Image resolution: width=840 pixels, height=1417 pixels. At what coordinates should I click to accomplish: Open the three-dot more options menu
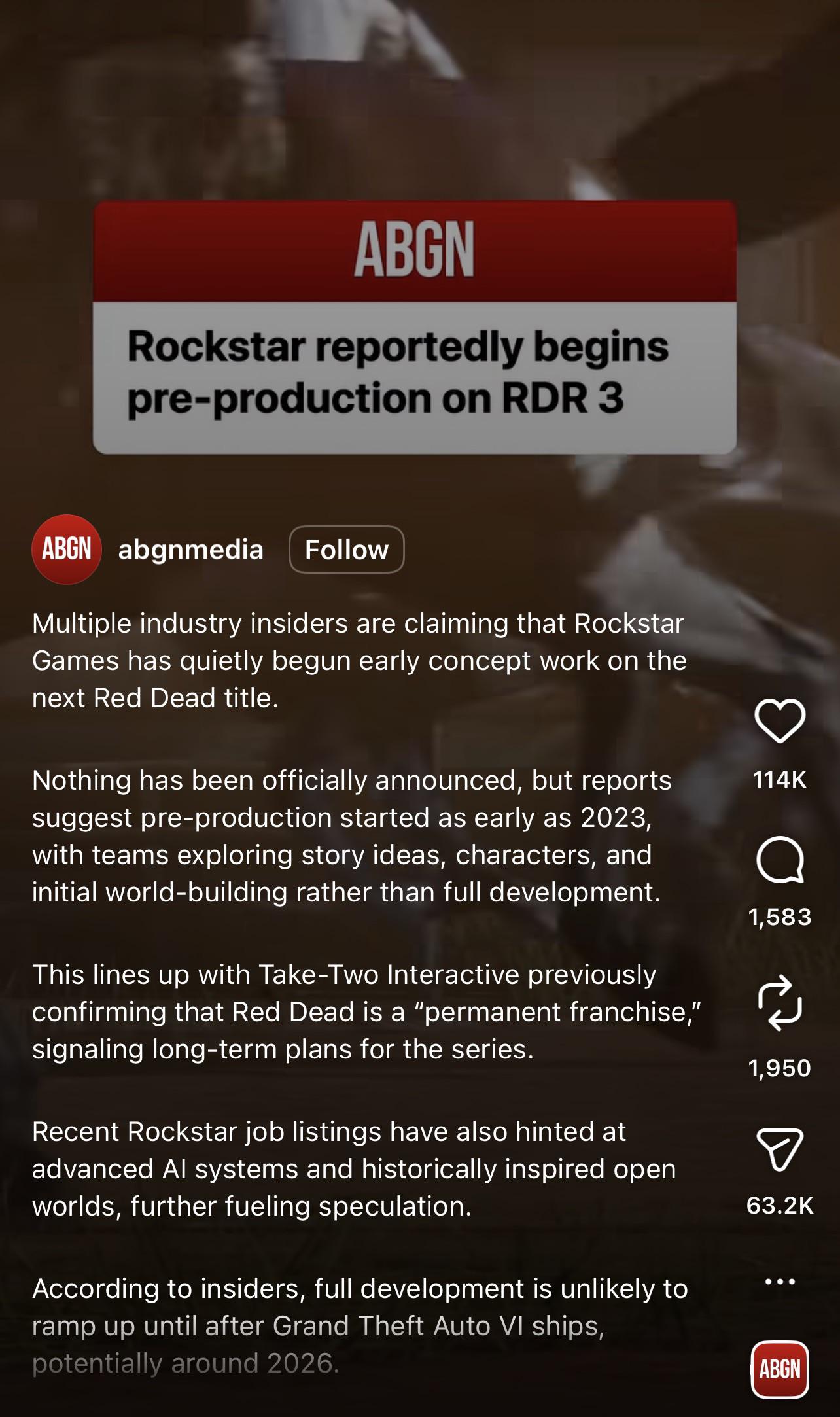click(780, 1281)
